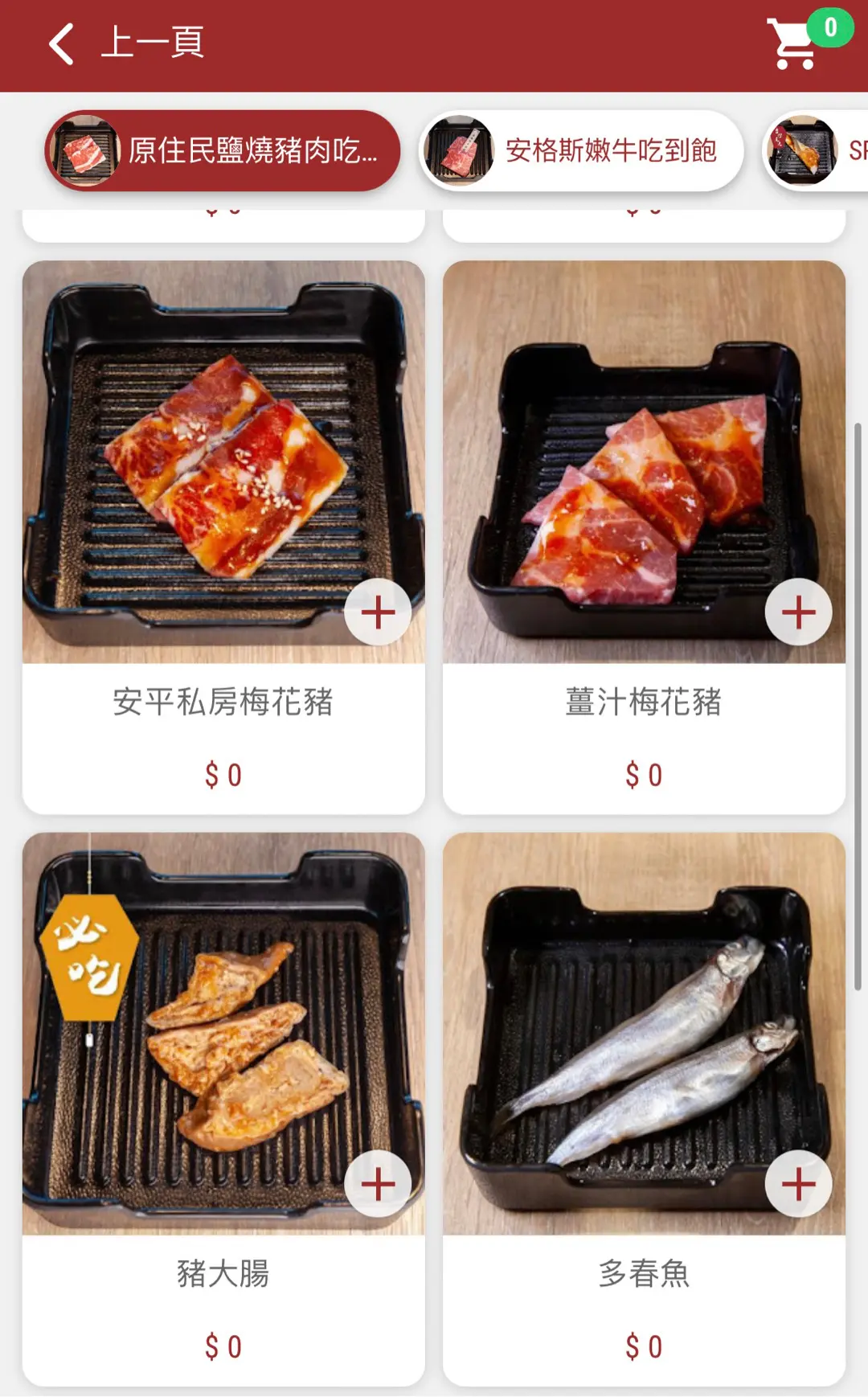This screenshot has height=1397, width=868.
Task: Add 多春魚 to cart
Action: click(x=798, y=1184)
